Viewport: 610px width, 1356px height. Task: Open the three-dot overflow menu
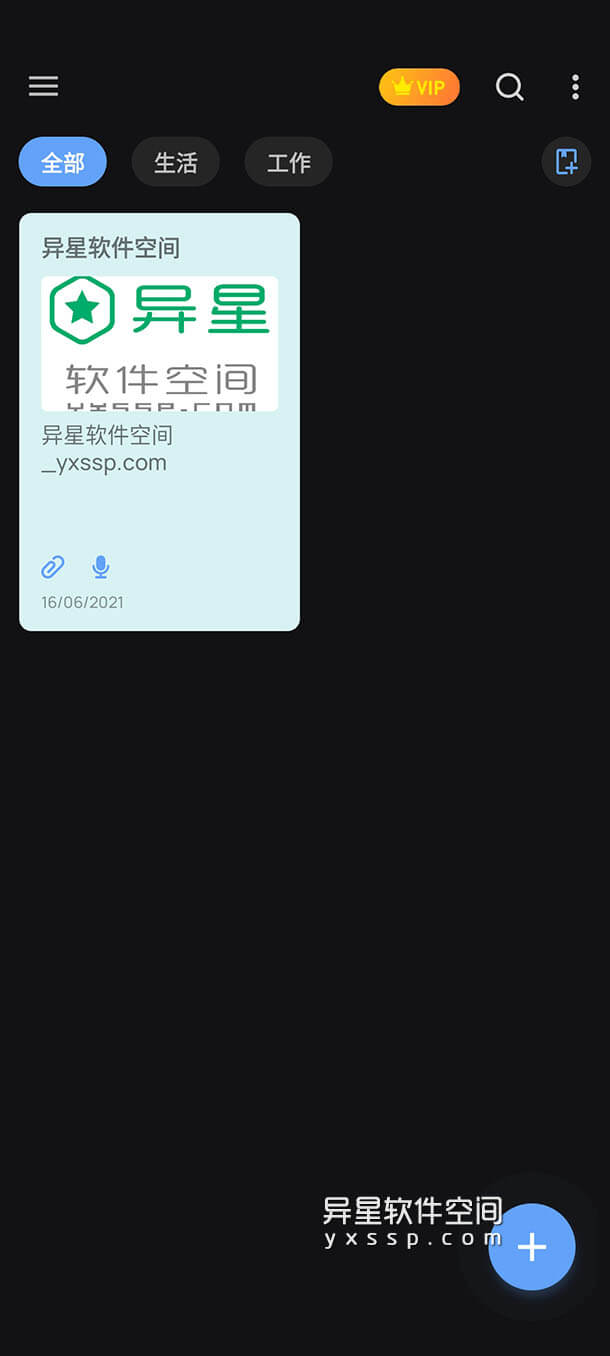click(x=575, y=87)
